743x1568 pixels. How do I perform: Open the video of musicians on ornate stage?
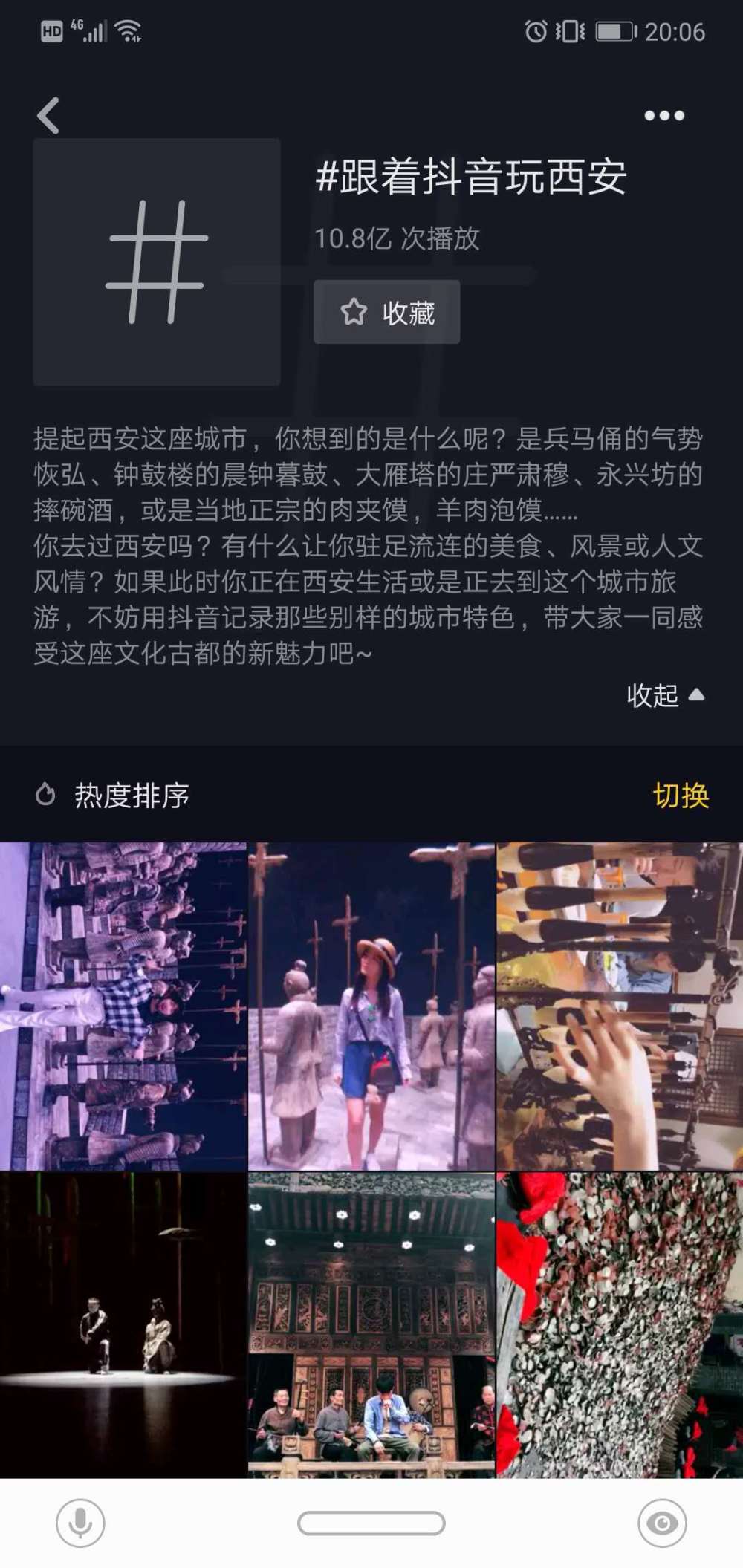pyautogui.click(x=371, y=1325)
